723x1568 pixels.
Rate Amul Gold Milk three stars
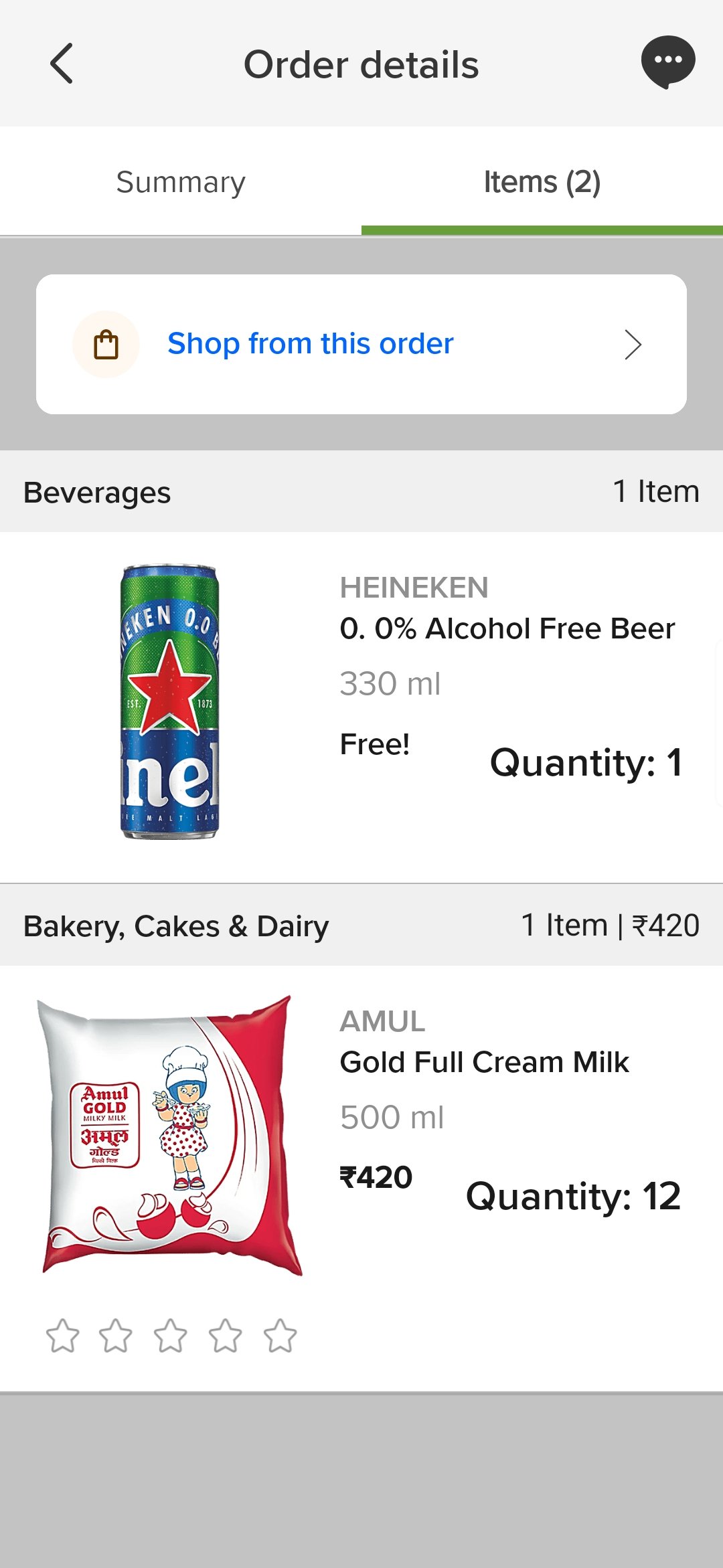[171, 1336]
